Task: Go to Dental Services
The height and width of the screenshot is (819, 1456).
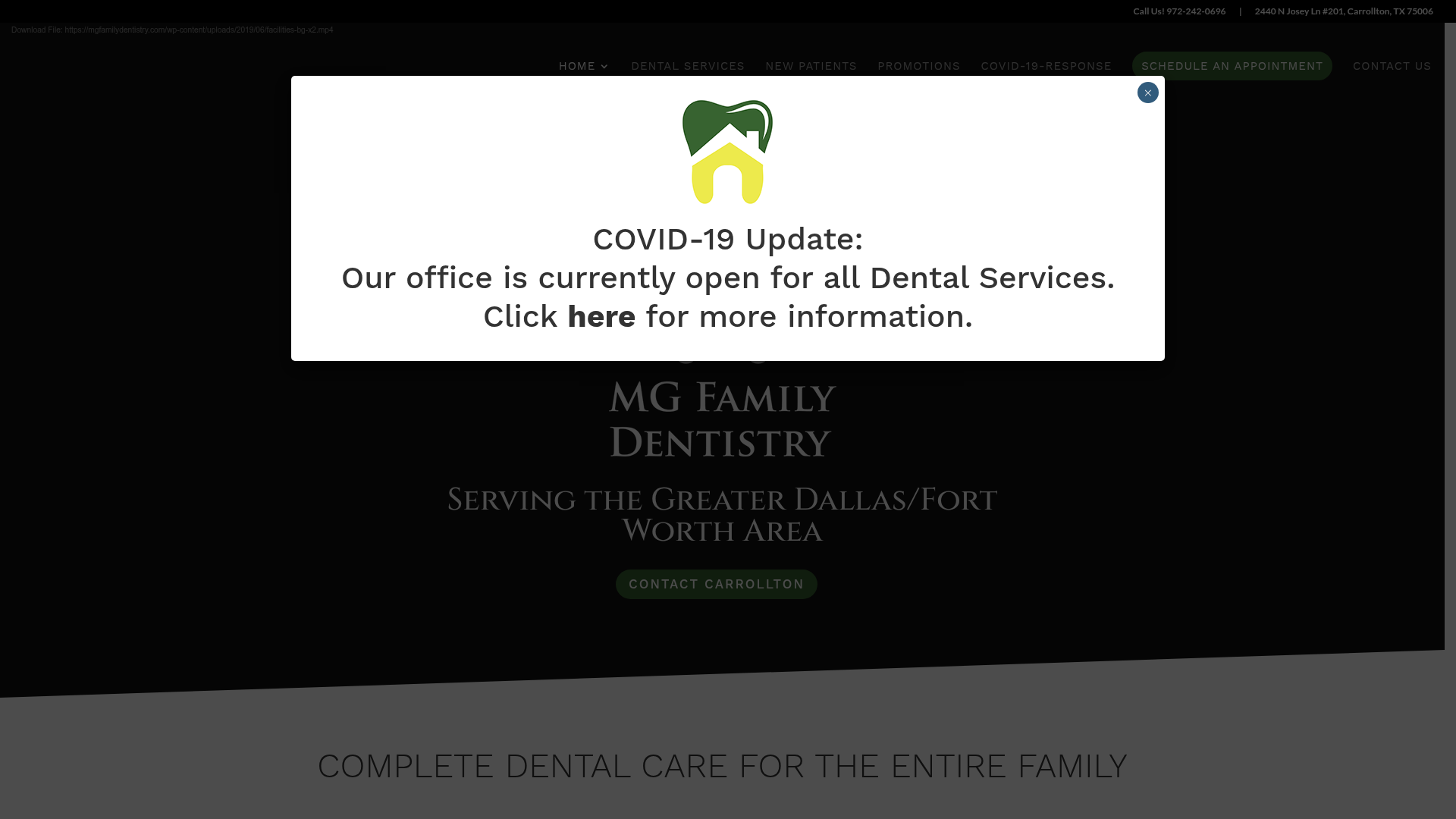Action: tap(688, 66)
